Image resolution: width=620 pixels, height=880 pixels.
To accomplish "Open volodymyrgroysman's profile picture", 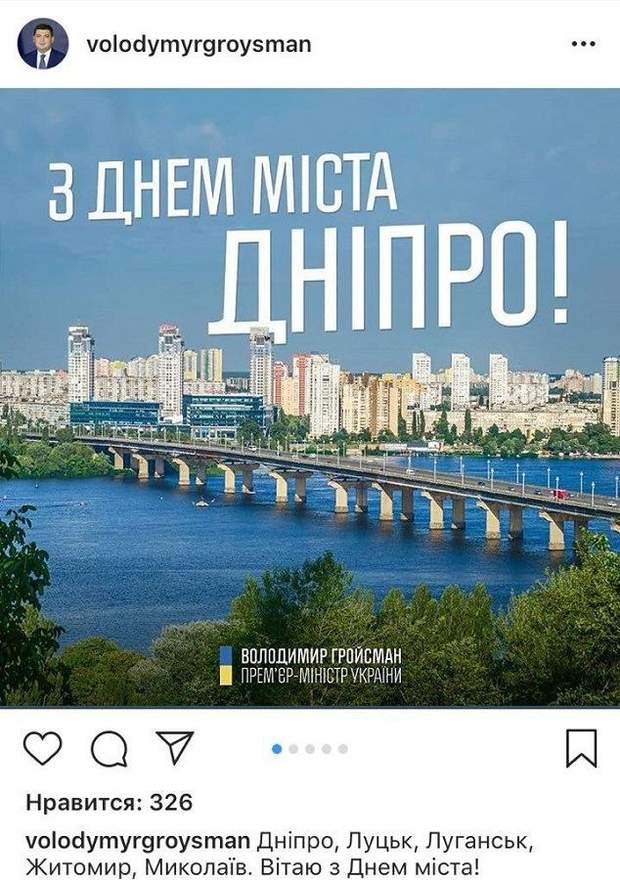I will point(43,44).
